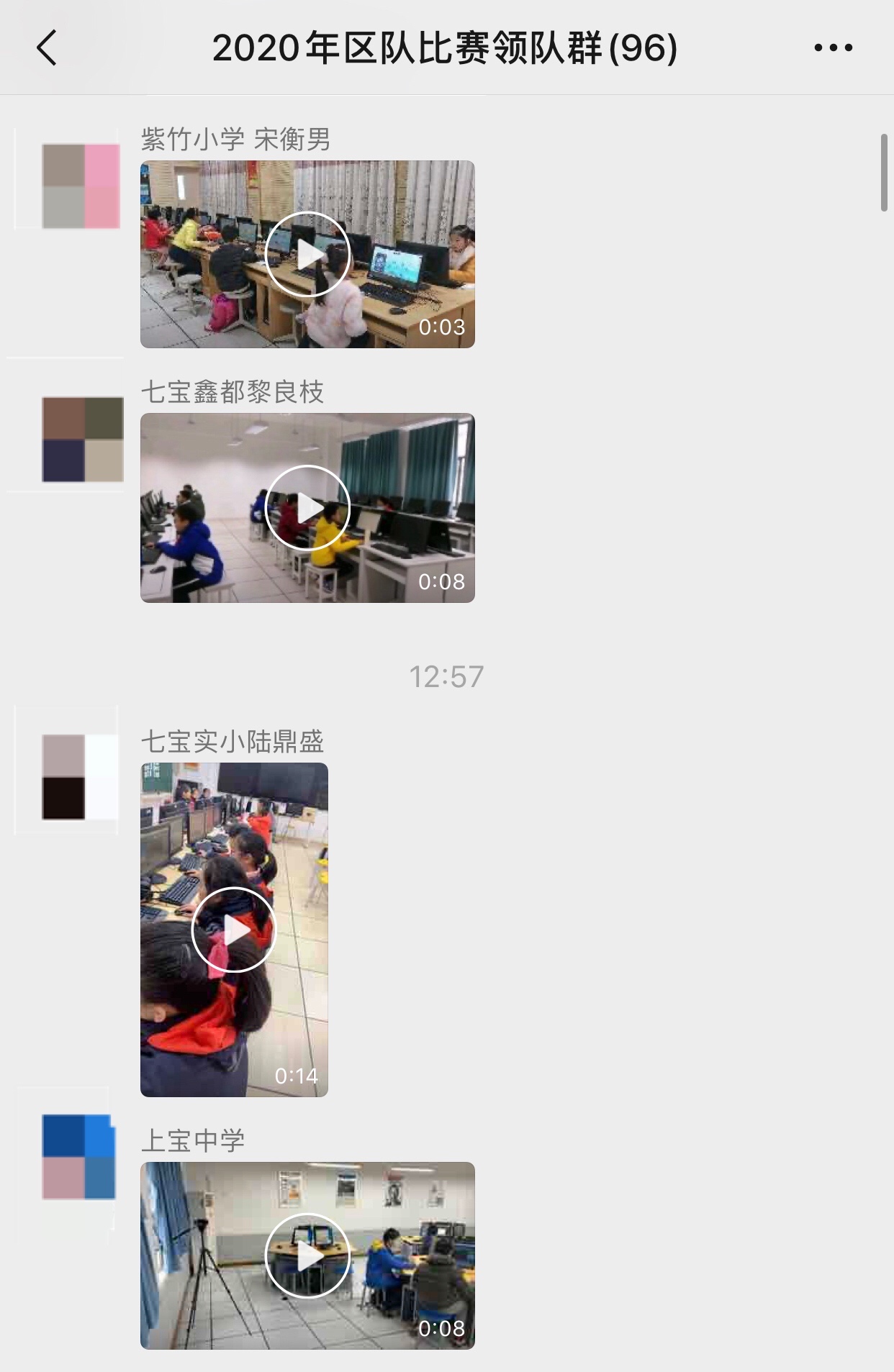Image resolution: width=894 pixels, height=1372 pixels.
Task: View 上宝中学's profile avatar
Action: coord(78,1157)
